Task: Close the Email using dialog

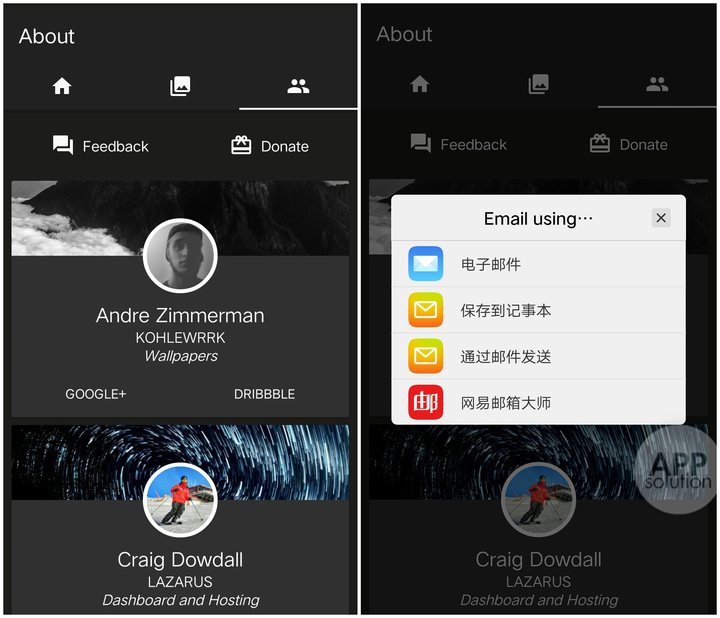Action: click(x=661, y=218)
